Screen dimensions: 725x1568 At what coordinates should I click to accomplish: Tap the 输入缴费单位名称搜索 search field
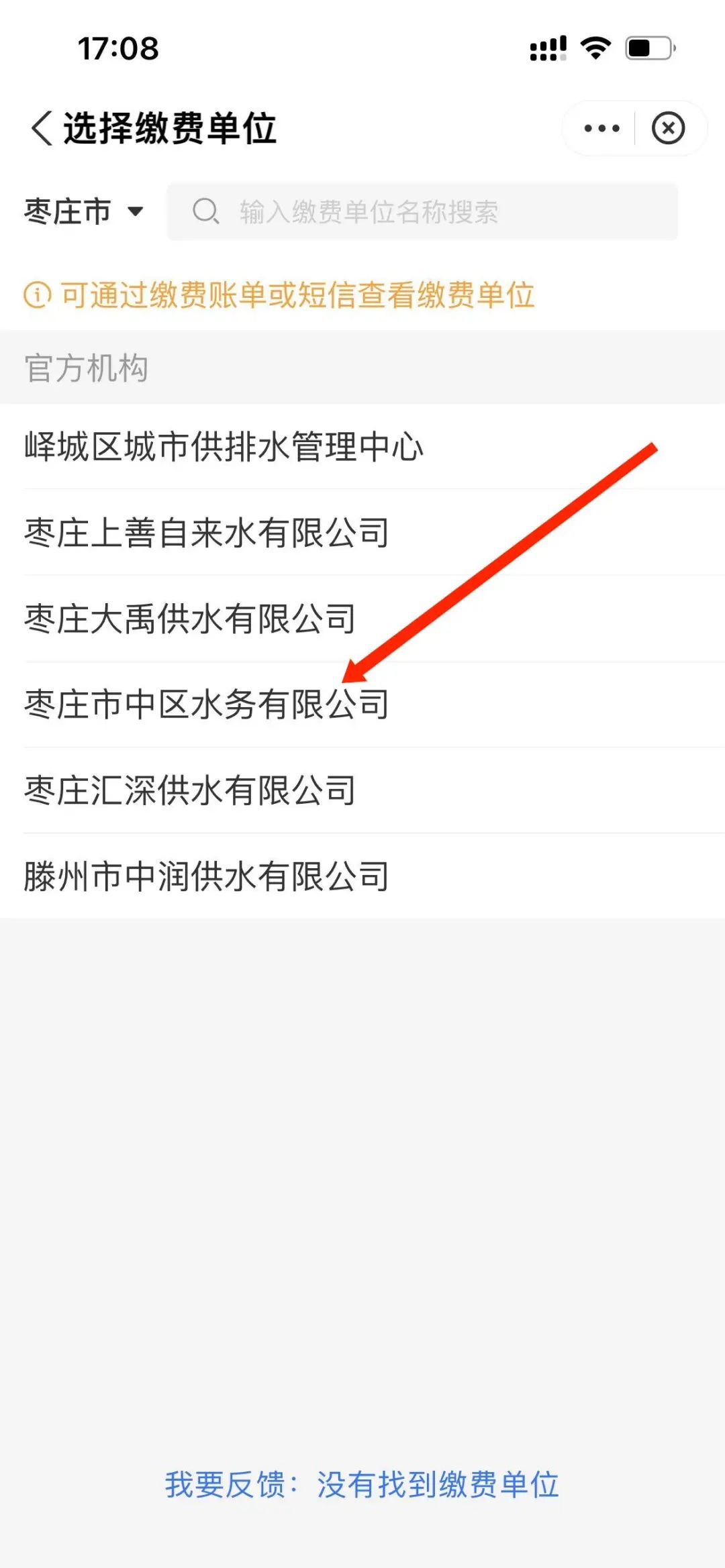pyautogui.click(x=422, y=211)
